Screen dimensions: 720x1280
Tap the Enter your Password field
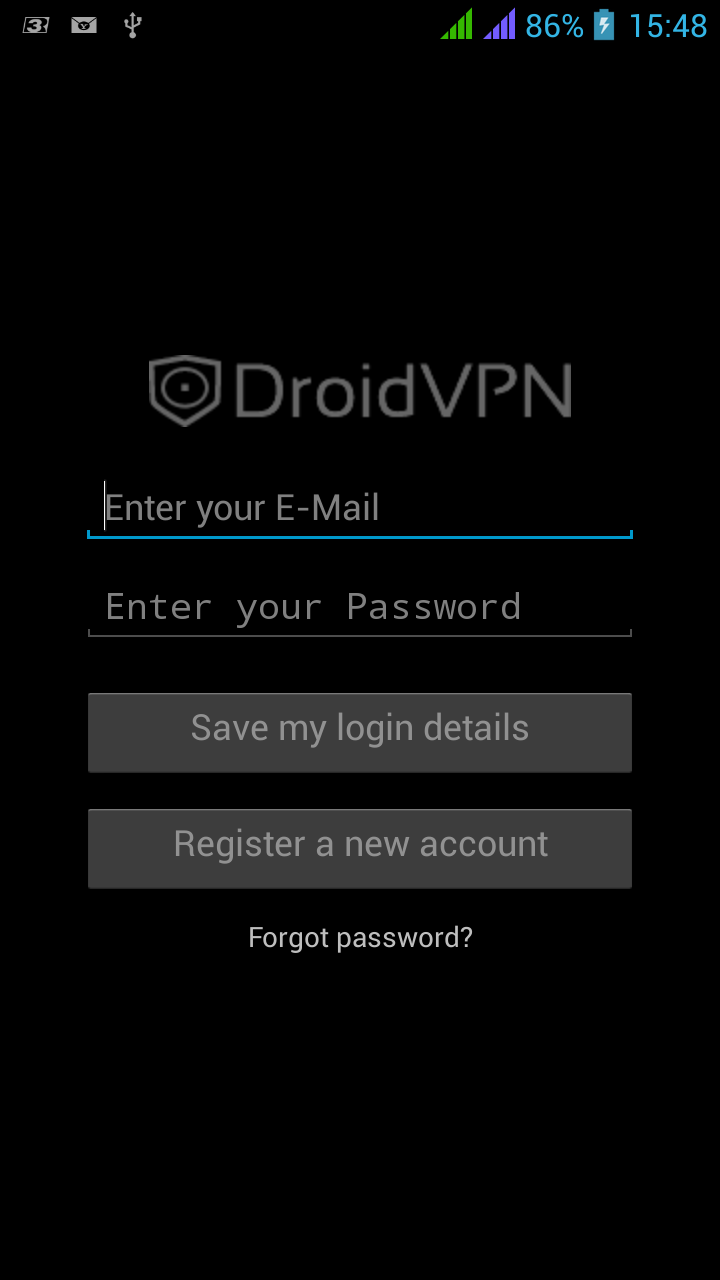[360, 607]
